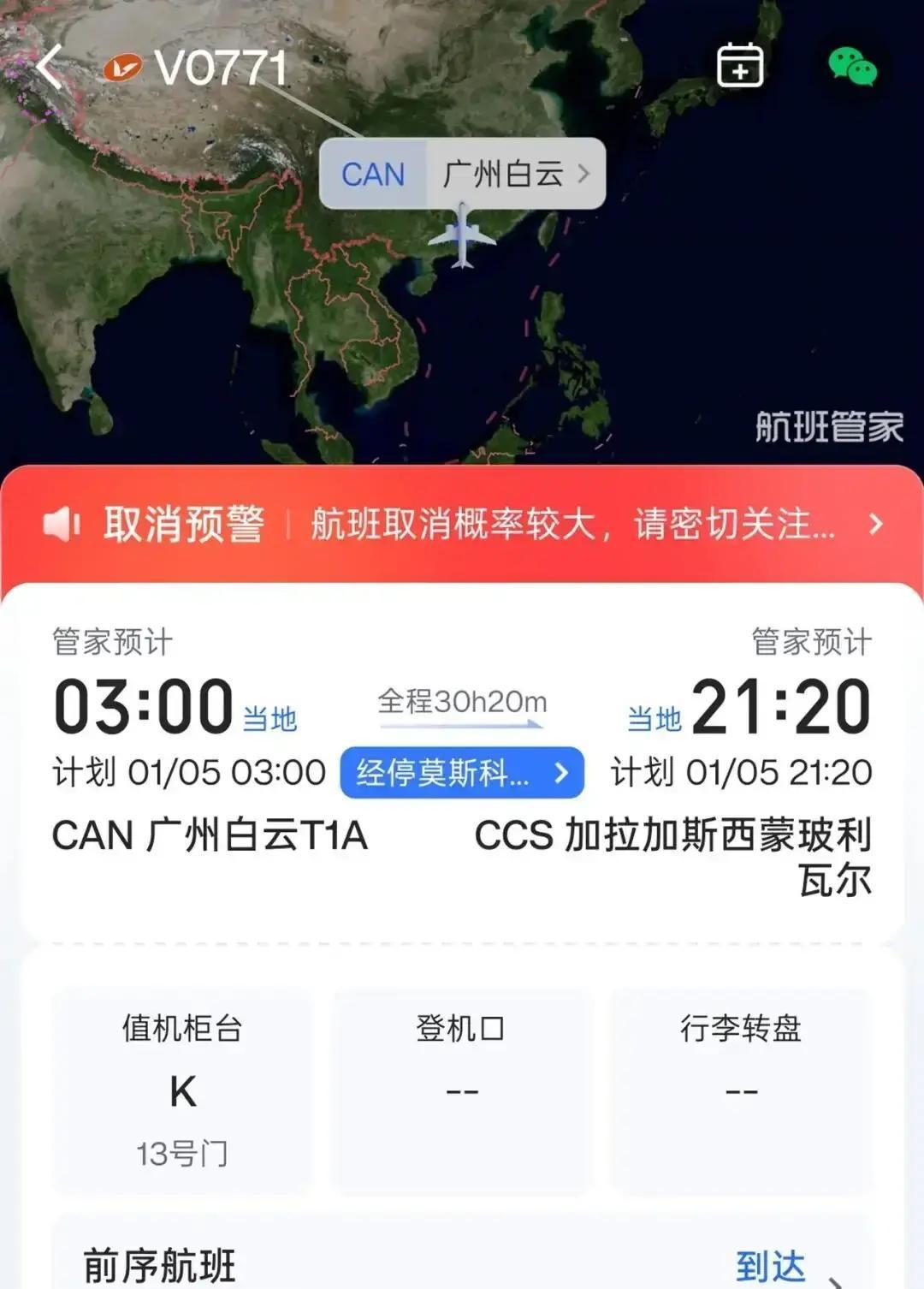Share the flight via WeChat
The width and height of the screenshot is (924, 1289).
(852, 67)
